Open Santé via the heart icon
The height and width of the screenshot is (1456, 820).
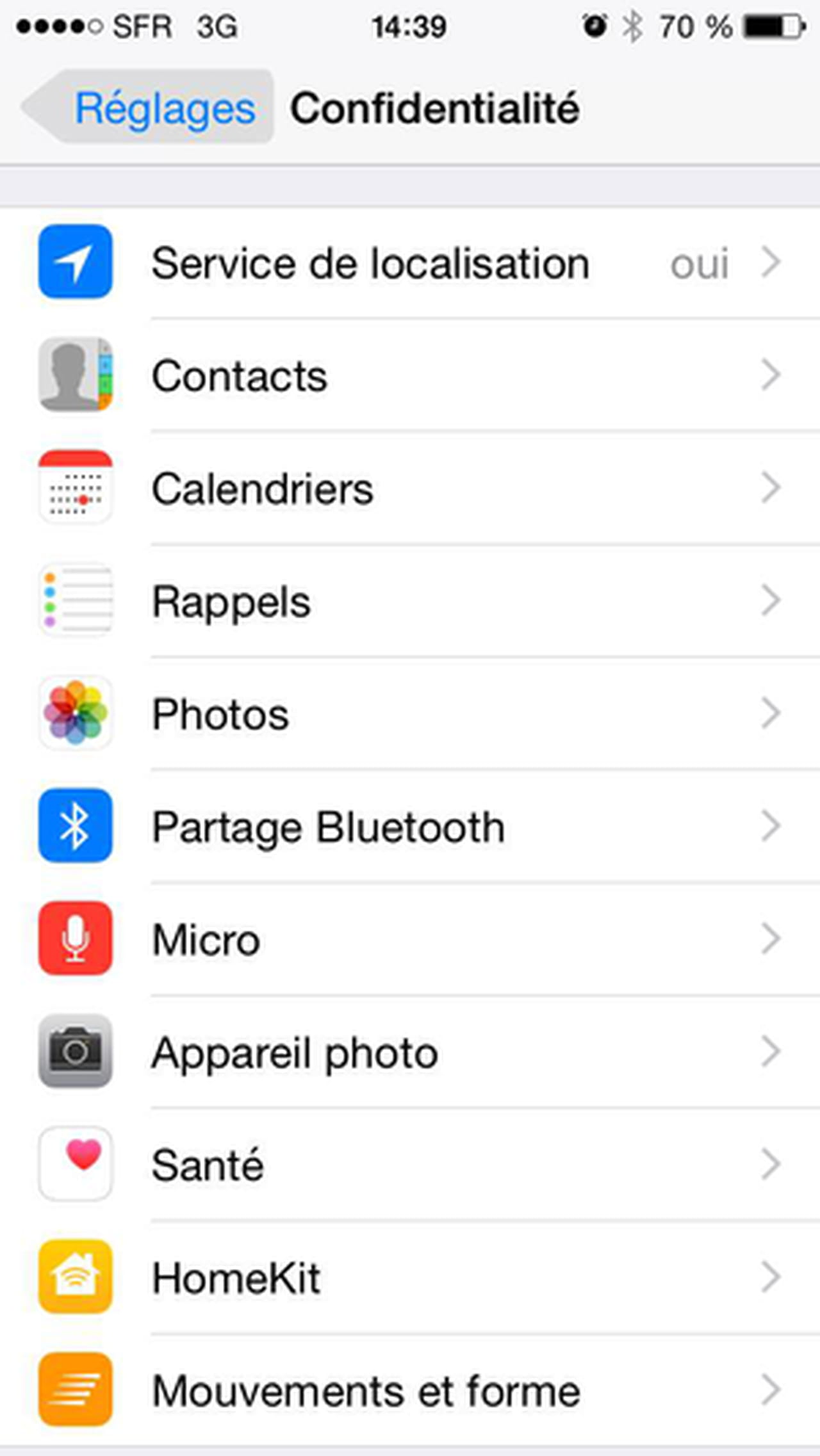[x=75, y=1165]
